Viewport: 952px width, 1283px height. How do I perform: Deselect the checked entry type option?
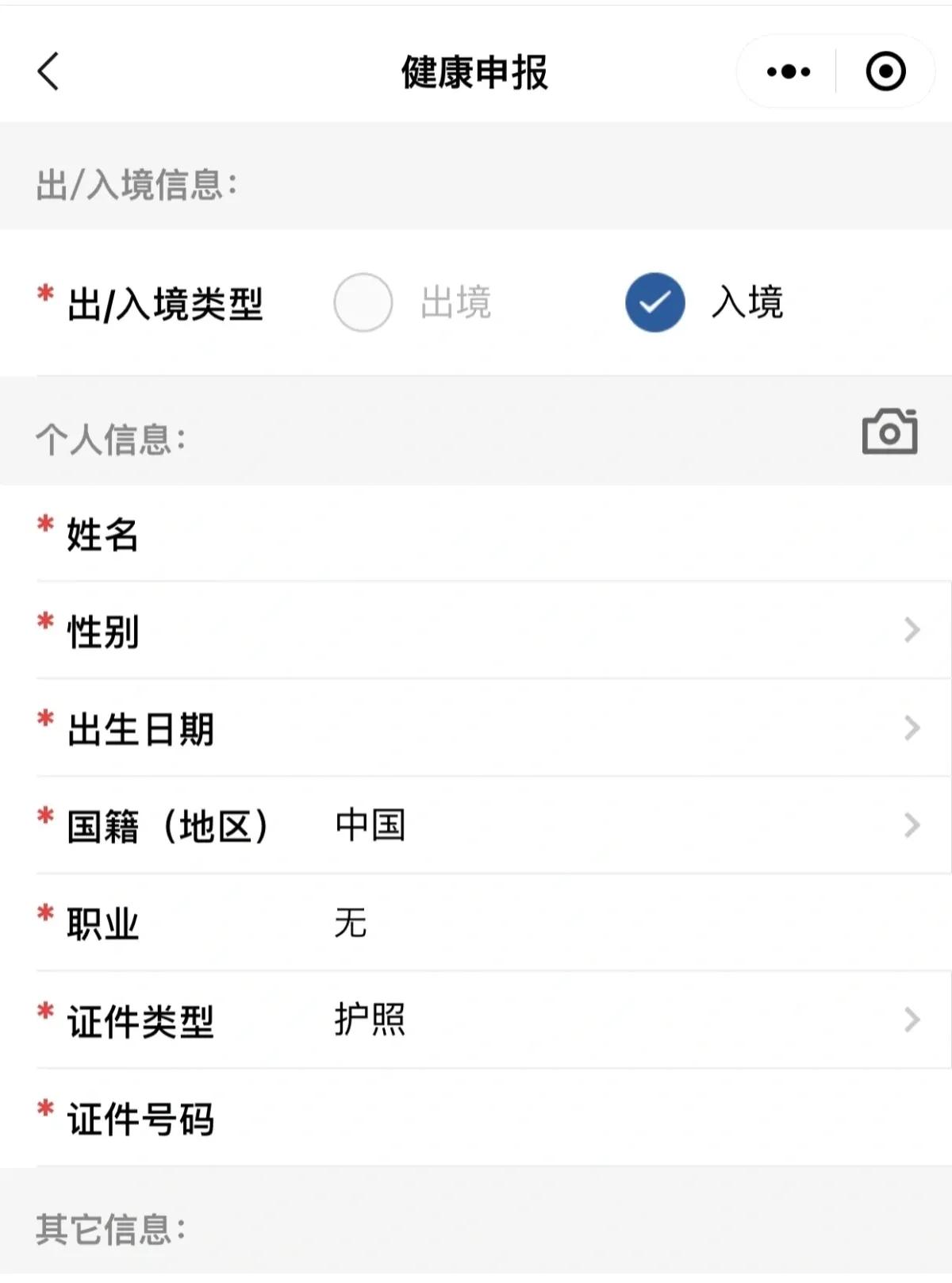[655, 302]
